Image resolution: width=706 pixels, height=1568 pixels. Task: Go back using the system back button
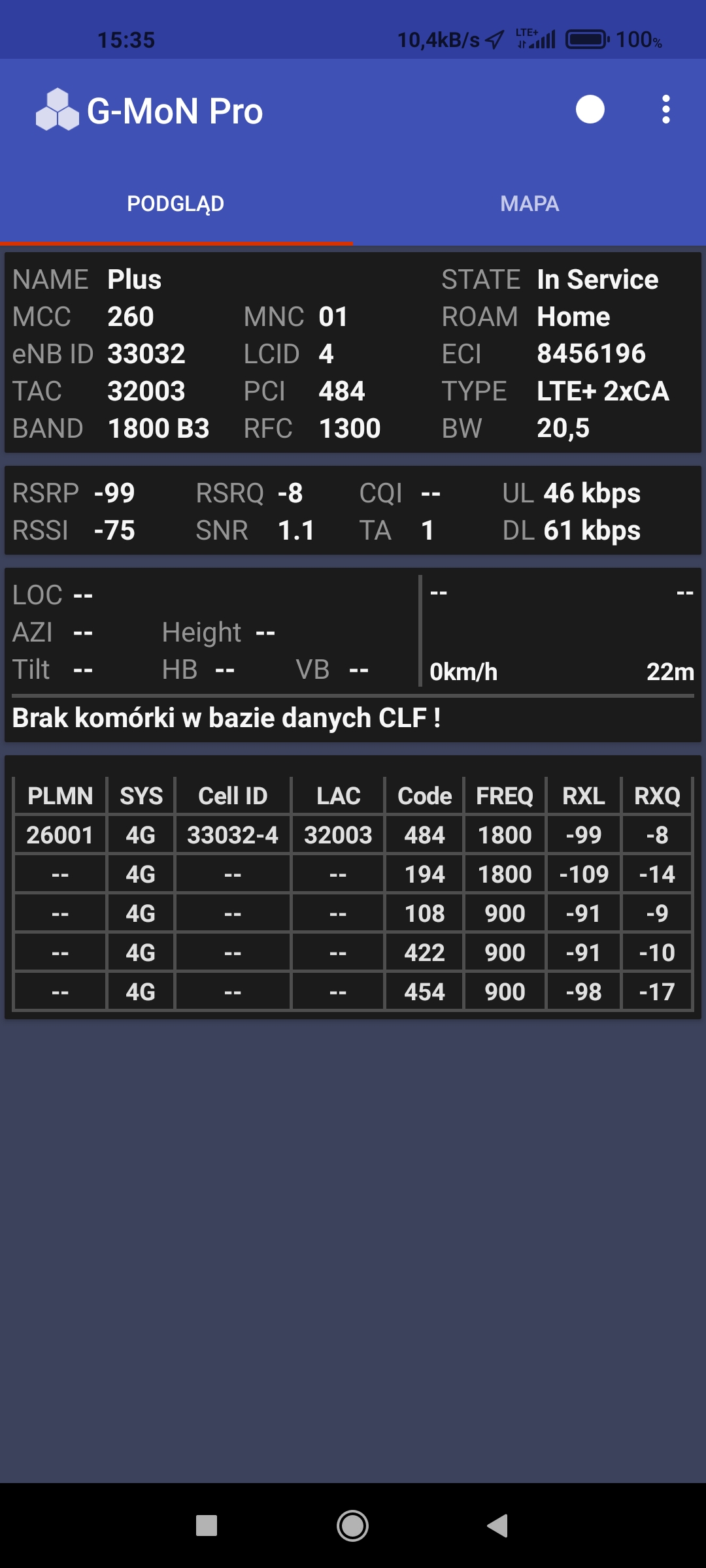click(x=498, y=1526)
